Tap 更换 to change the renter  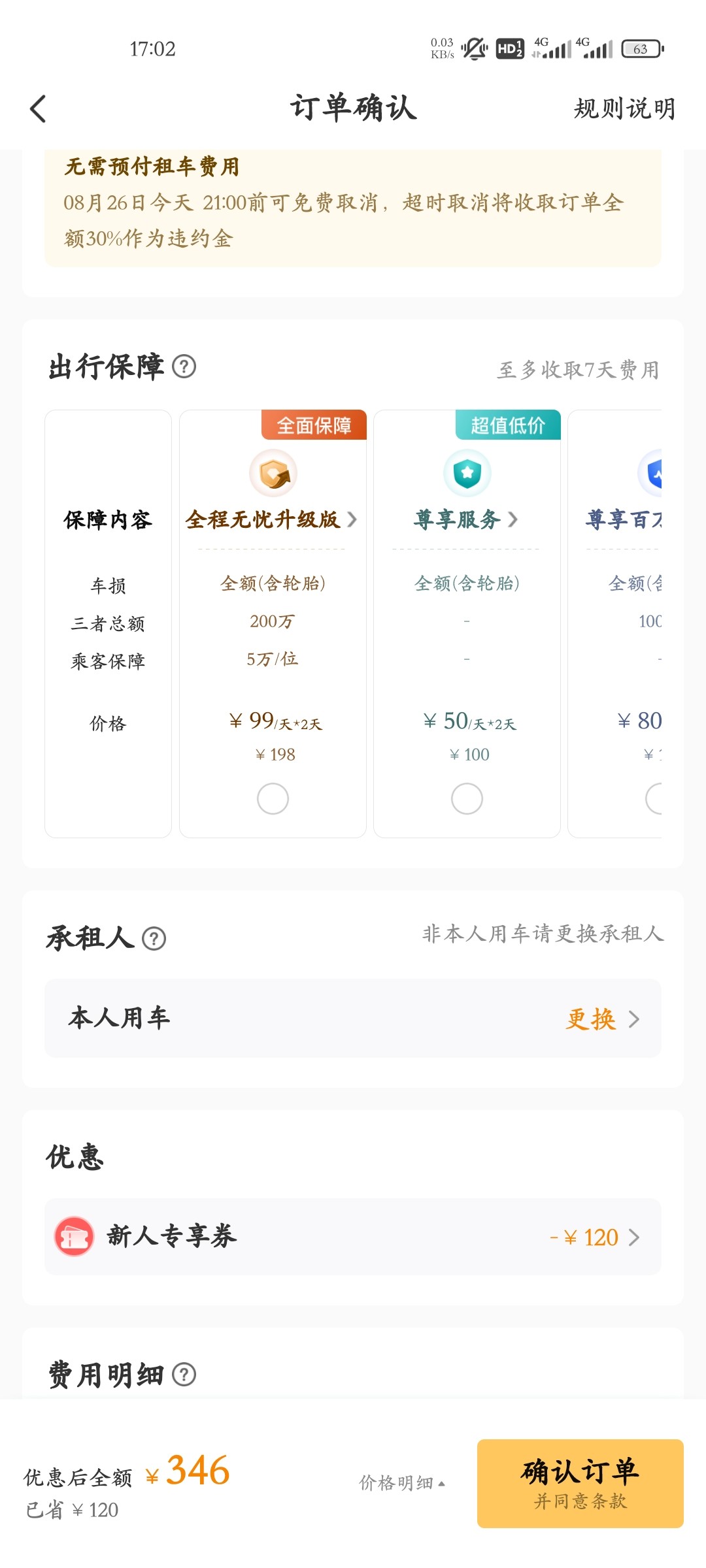point(601,1019)
